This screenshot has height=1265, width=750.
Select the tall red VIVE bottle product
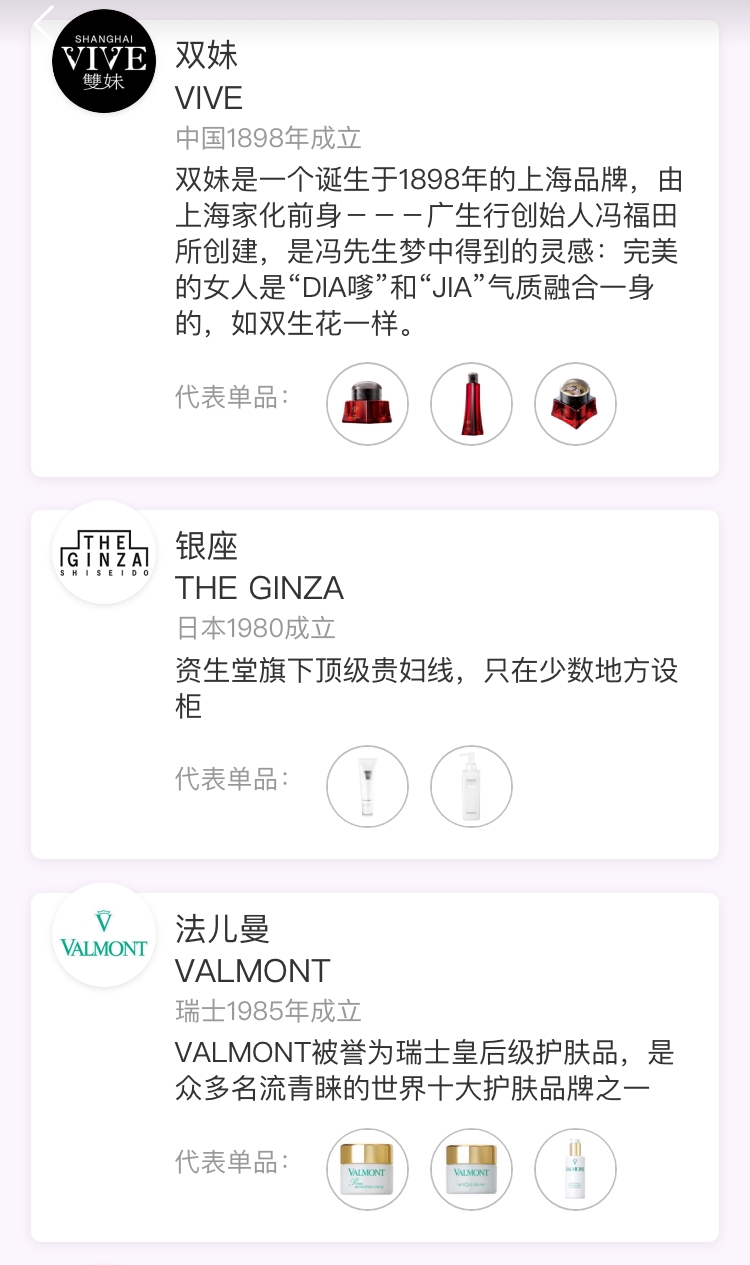[x=471, y=404]
